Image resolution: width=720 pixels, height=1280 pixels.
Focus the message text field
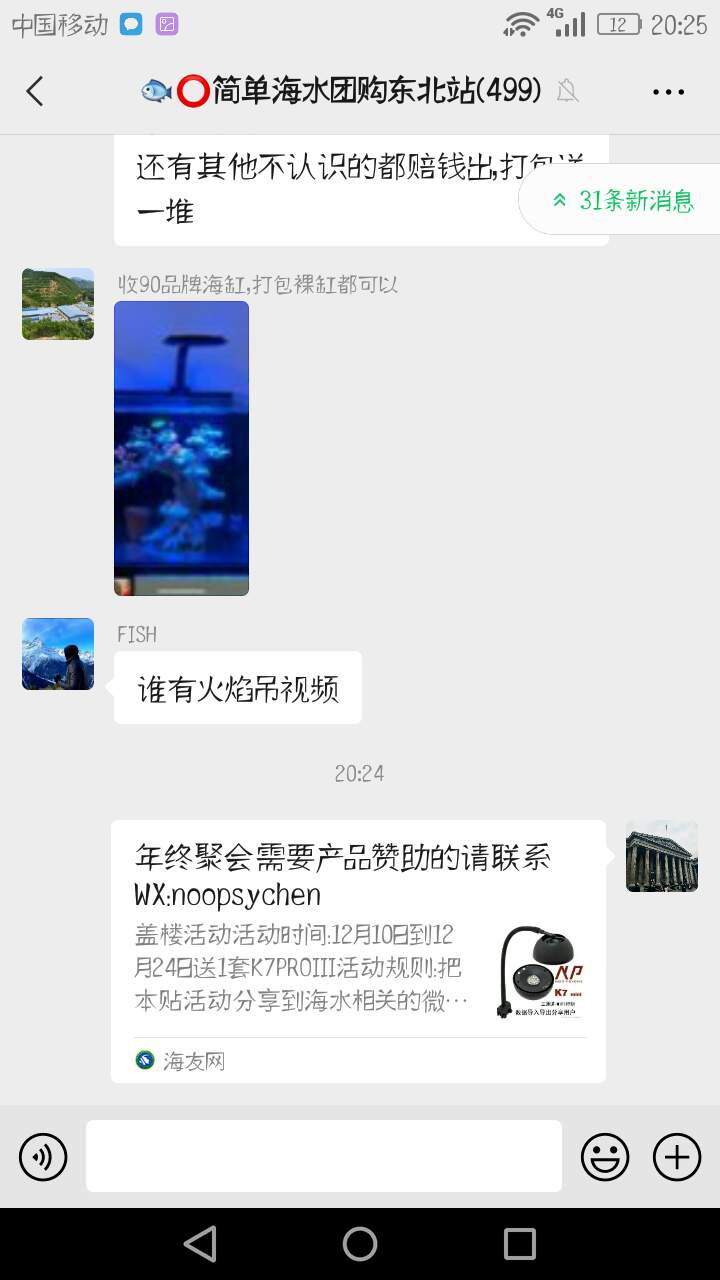(324, 1156)
